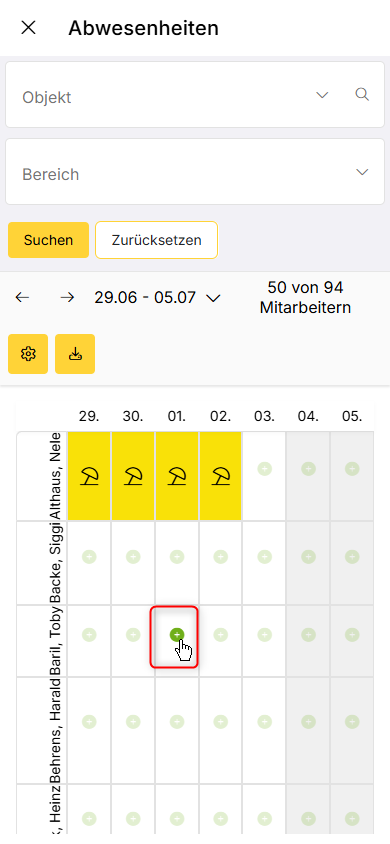This screenshot has height=844, width=390.
Task: Open the date range picker 29.06 - 05.07
Action: pos(157,298)
